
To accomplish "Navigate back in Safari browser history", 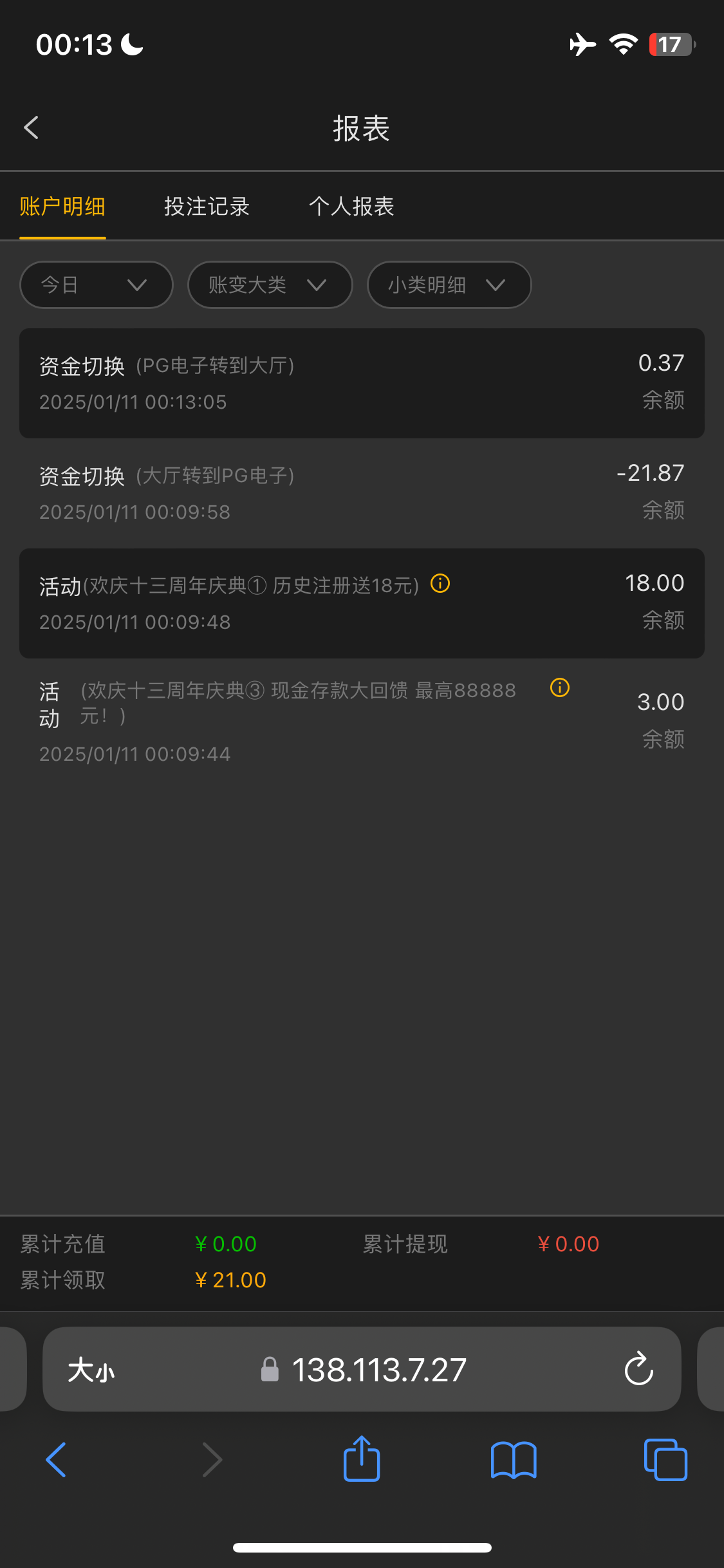I will click(57, 1459).
